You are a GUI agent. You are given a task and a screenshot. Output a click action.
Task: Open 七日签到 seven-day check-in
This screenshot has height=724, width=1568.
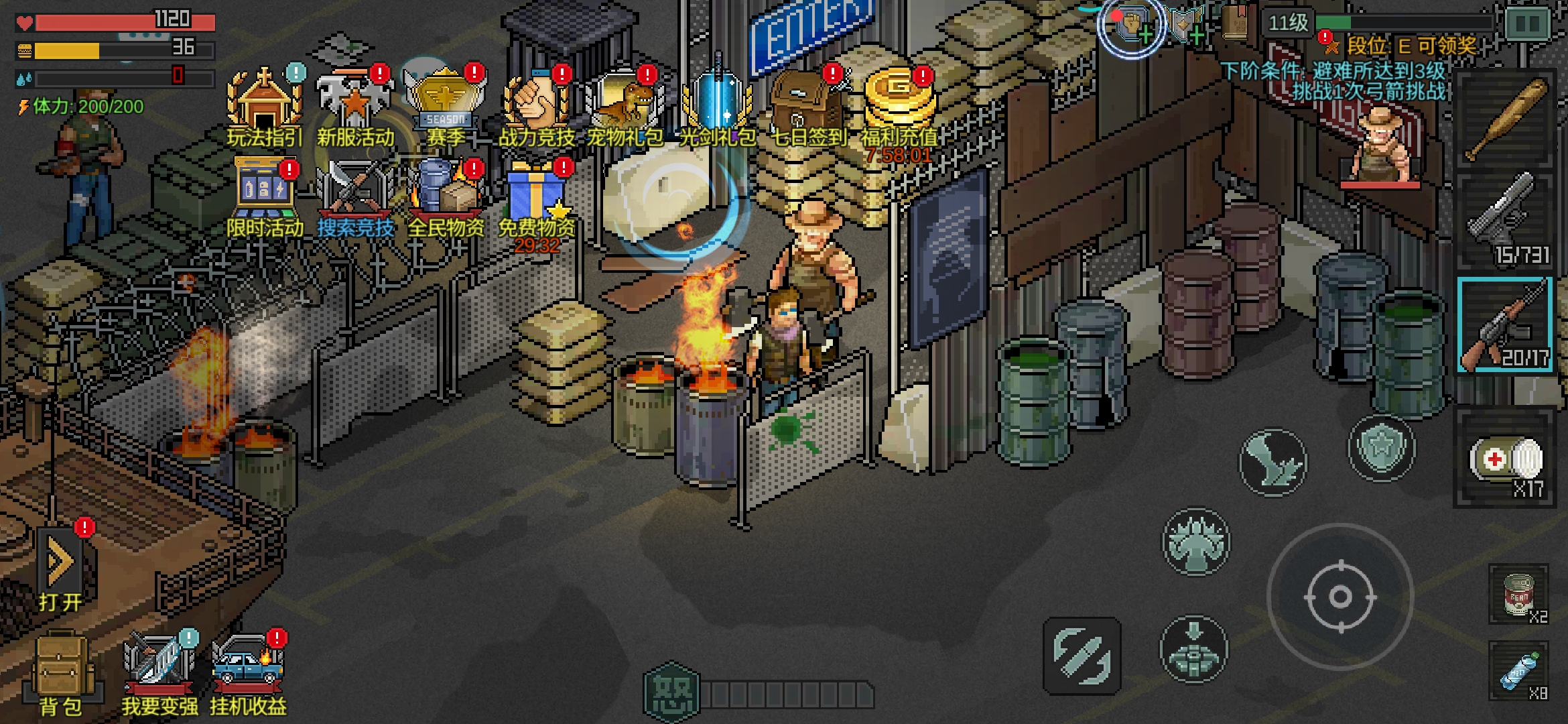click(809, 107)
